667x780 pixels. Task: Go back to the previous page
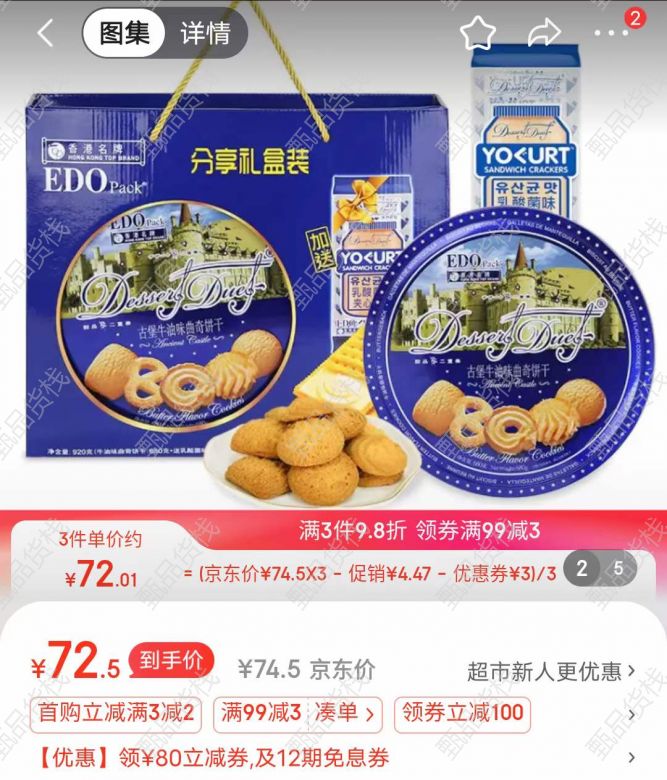45,33
